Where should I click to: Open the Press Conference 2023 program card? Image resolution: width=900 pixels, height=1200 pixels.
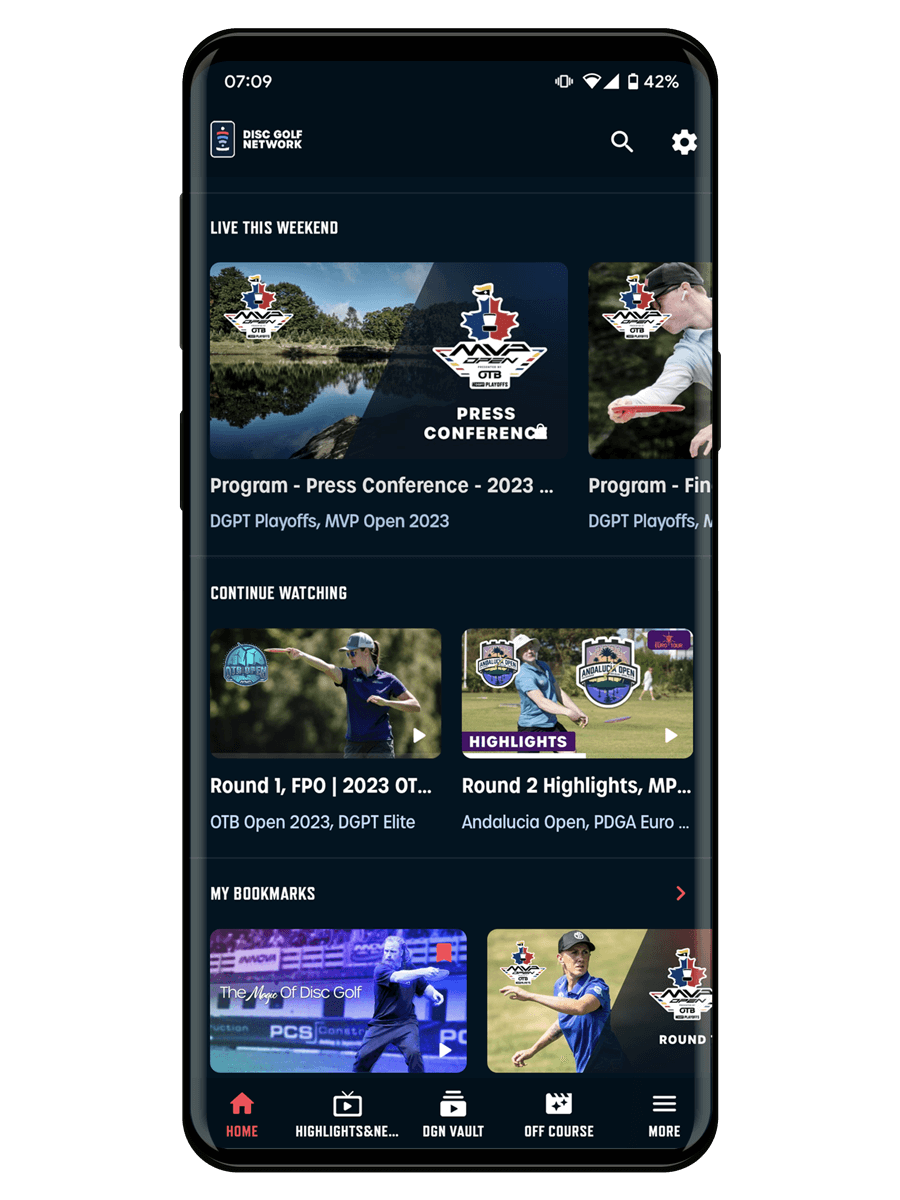(388, 361)
